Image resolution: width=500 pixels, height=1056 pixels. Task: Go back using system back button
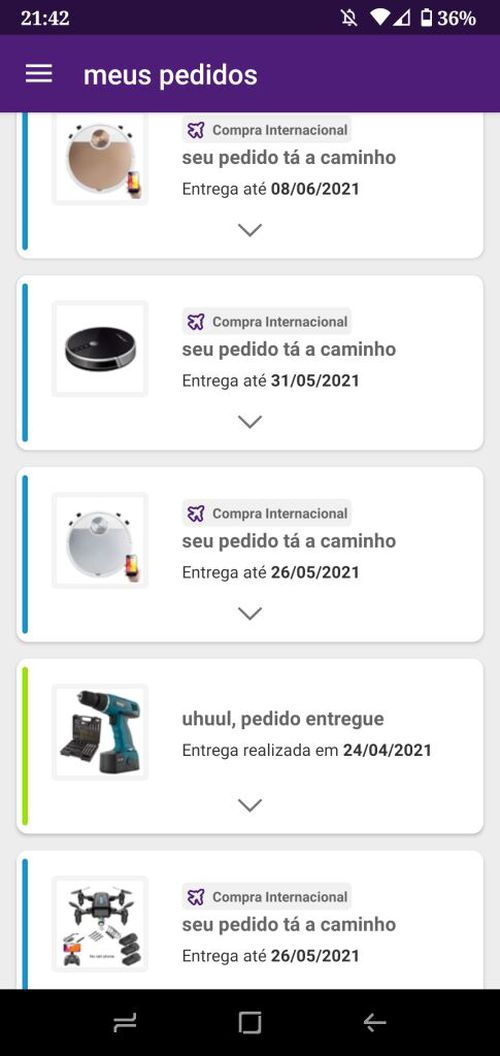(x=375, y=1023)
